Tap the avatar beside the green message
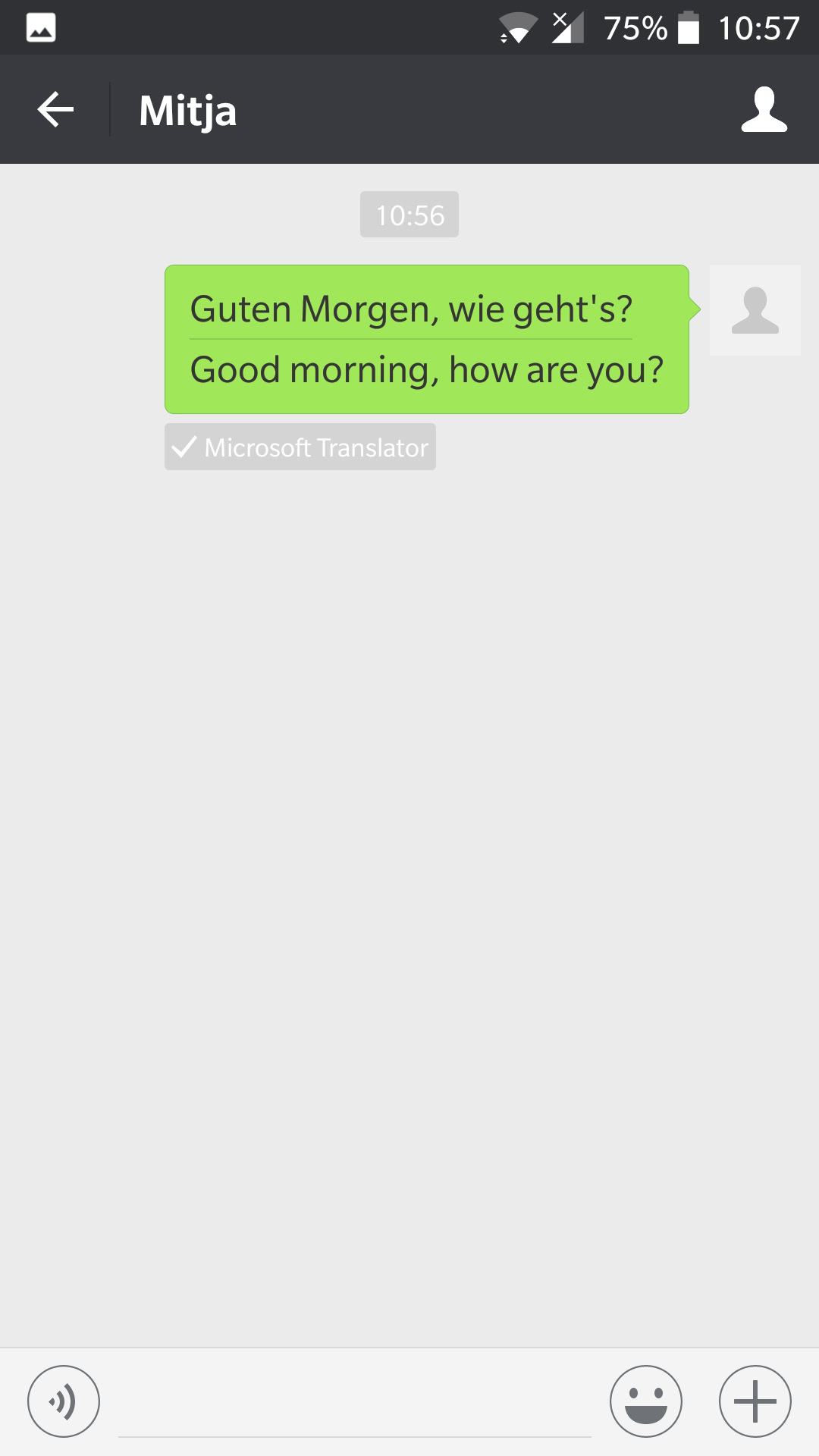The image size is (819, 1456). [755, 310]
